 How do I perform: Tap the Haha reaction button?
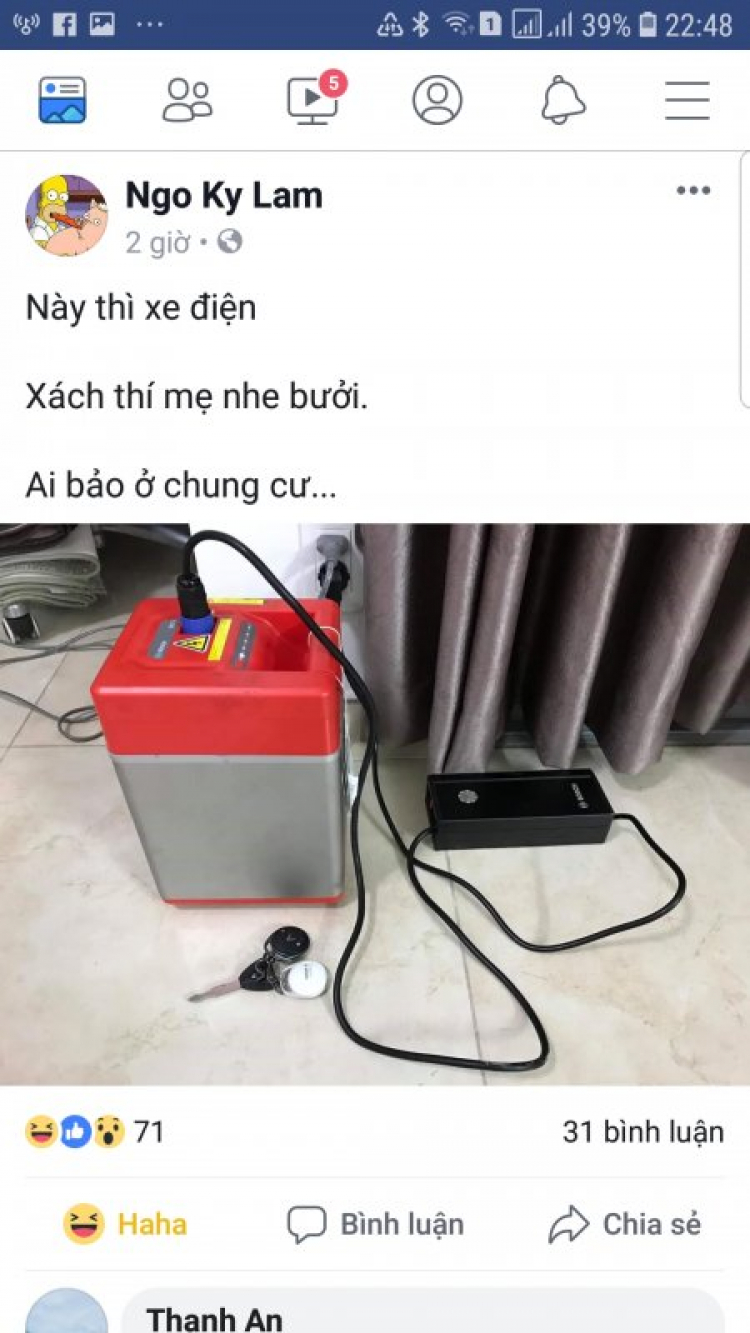(x=125, y=1224)
